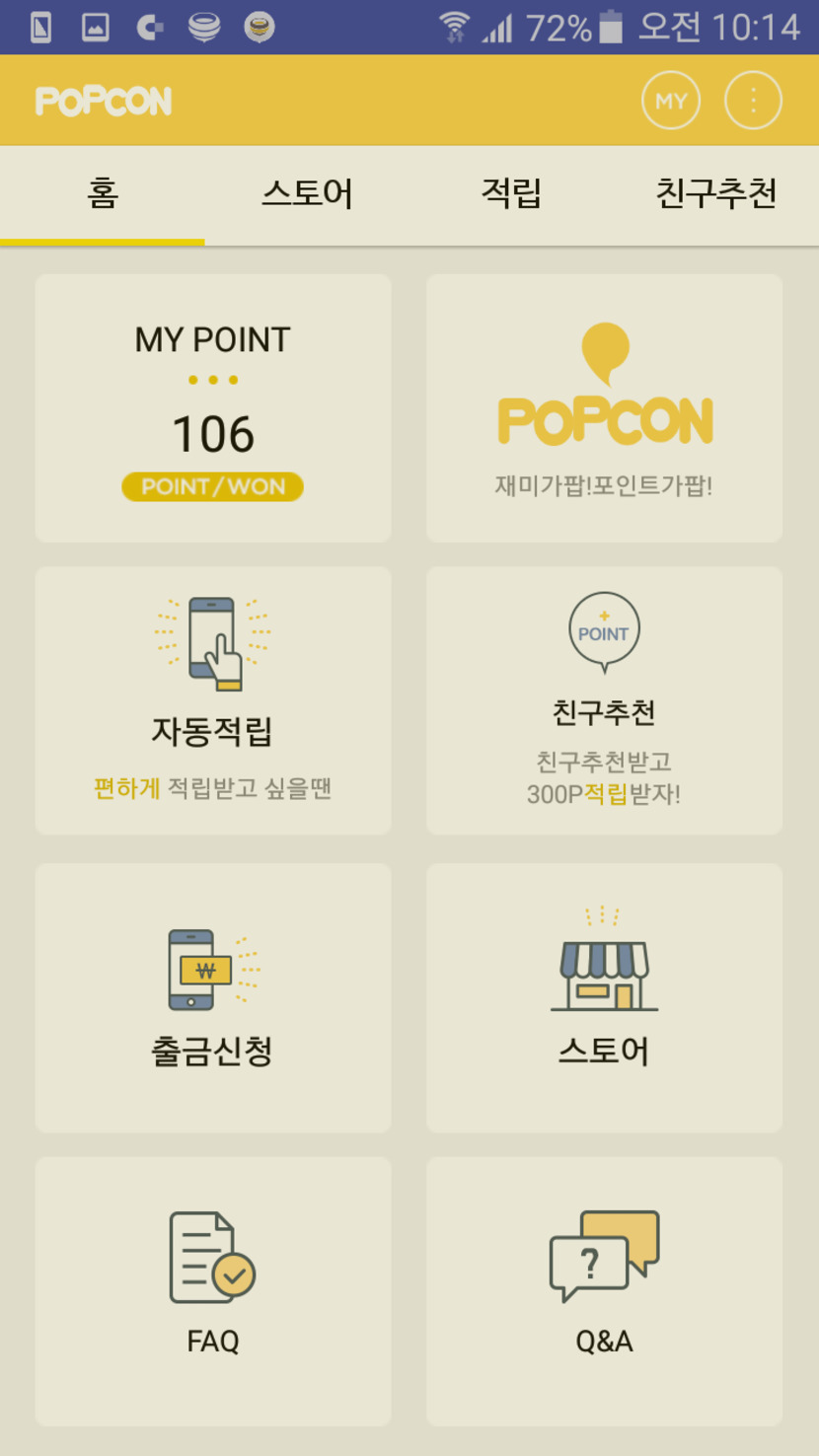Switch to the 스토어 tab
The image size is (819, 1456).
tap(307, 193)
